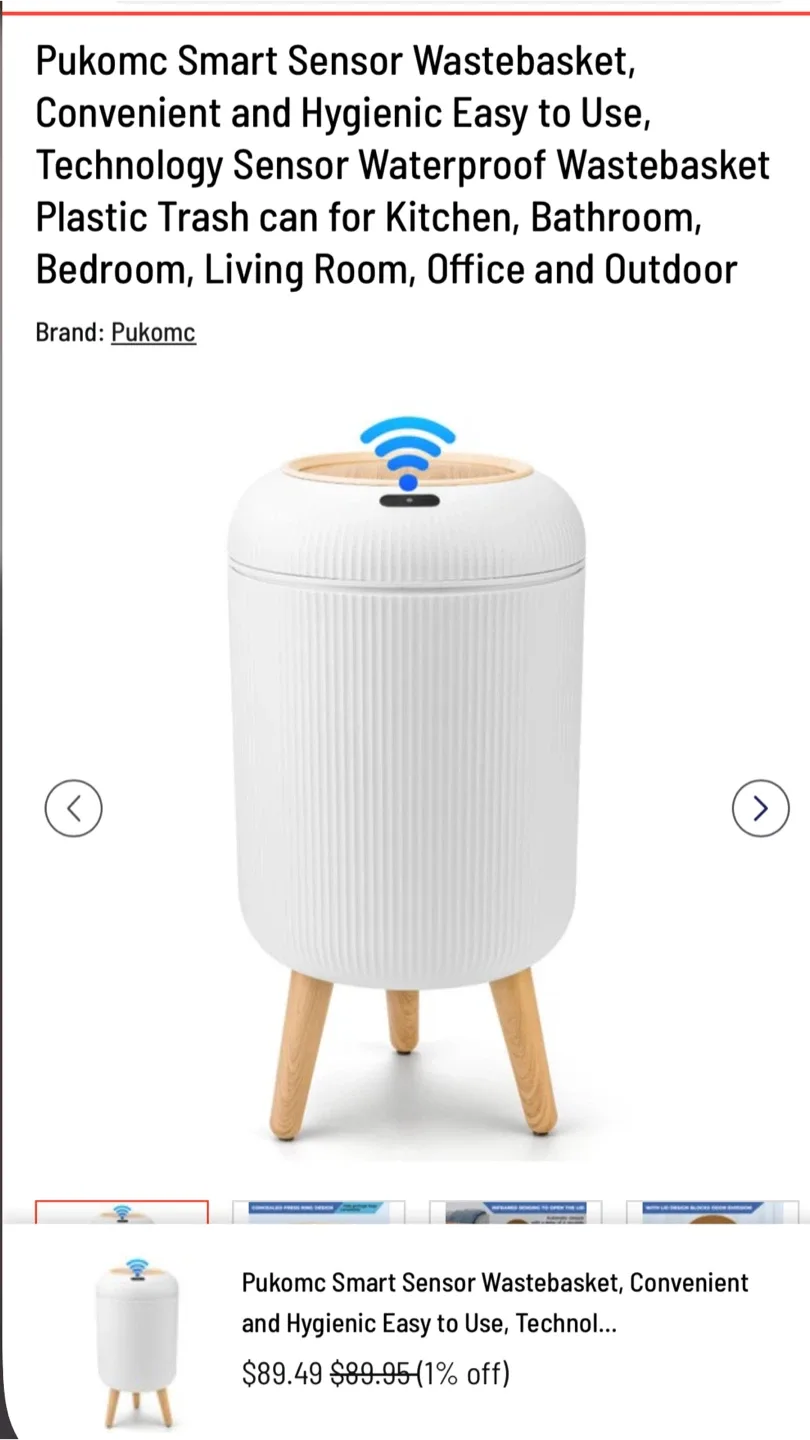Image resolution: width=810 pixels, height=1440 pixels.
Task: Select the 'With lid design' gallery thumbnail
Action: pyautogui.click(x=711, y=1212)
